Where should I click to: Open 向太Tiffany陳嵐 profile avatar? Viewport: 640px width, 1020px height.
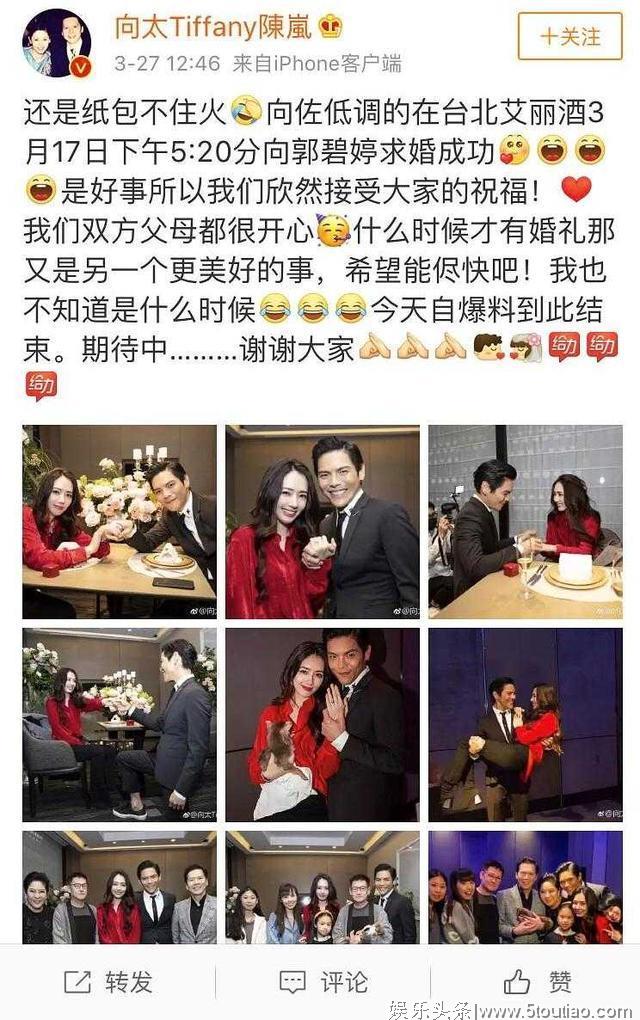point(56,42)
